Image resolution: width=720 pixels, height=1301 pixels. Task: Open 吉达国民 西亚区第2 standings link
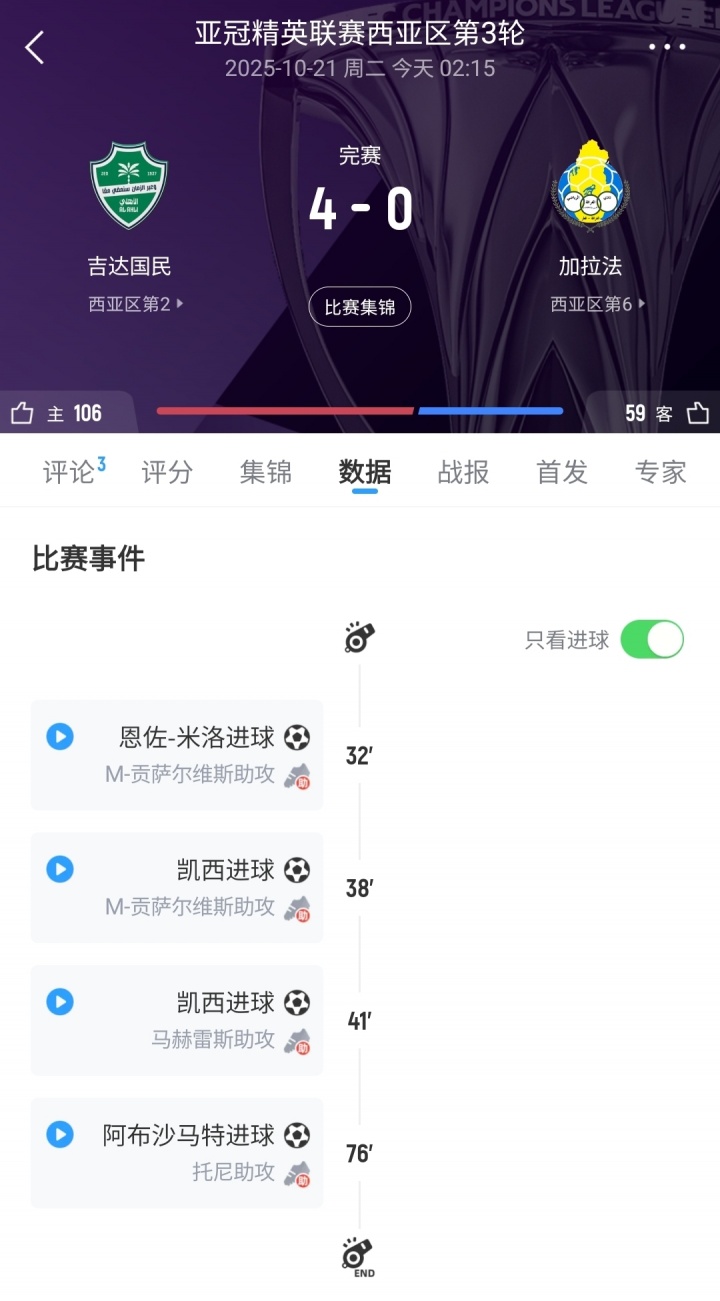[x=136, y=304]
